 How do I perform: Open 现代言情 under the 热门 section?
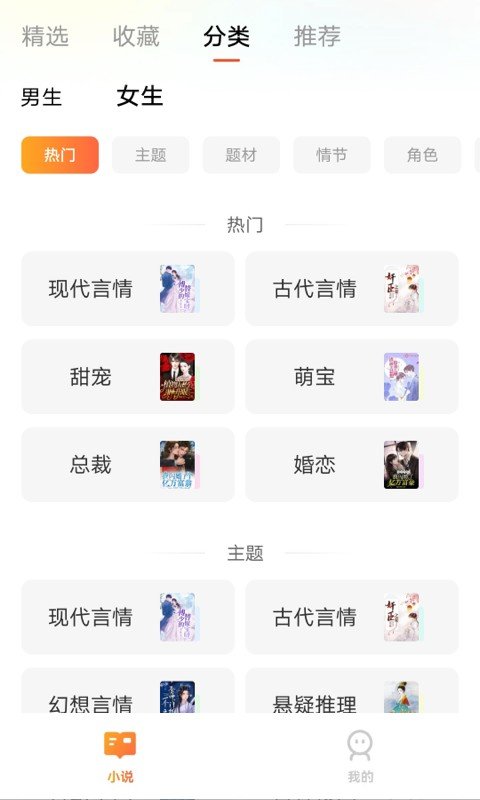pos(128,288)
